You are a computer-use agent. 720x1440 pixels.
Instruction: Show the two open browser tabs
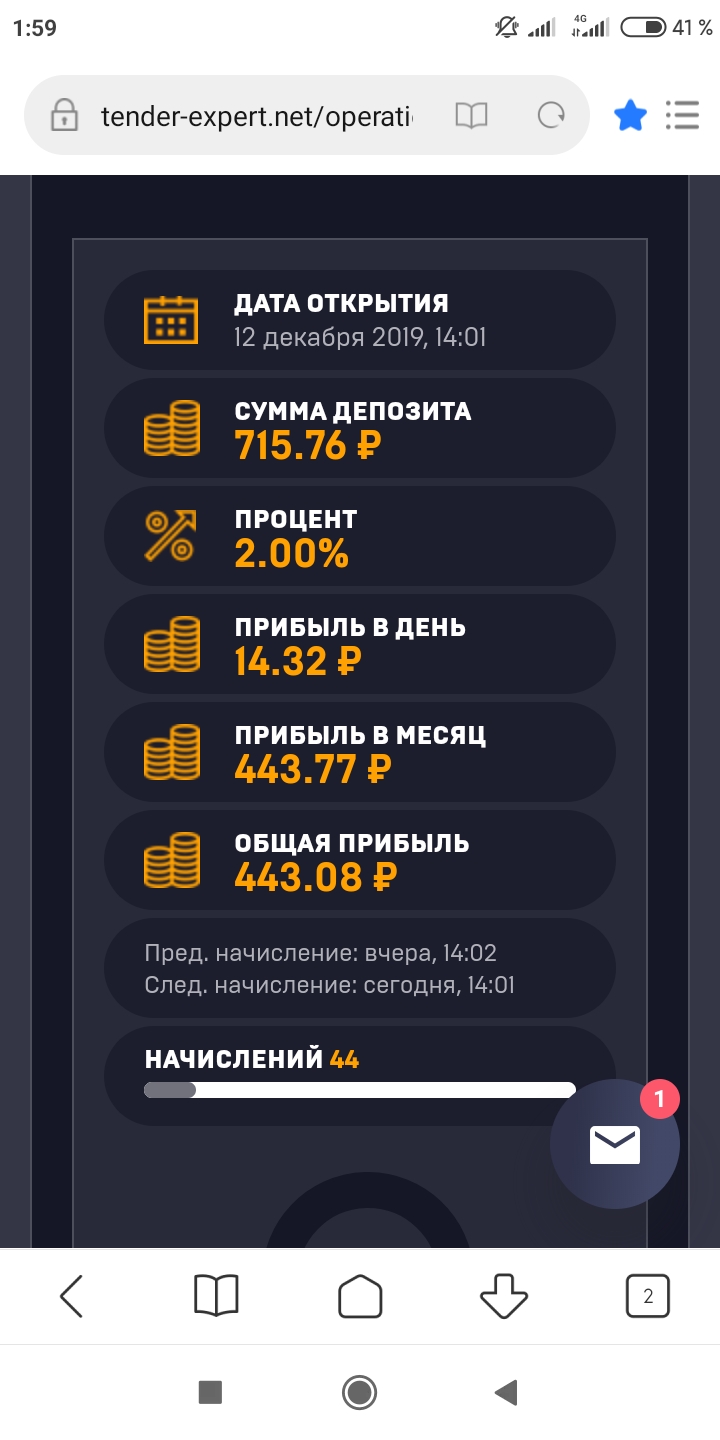(x=647, y=1296)
